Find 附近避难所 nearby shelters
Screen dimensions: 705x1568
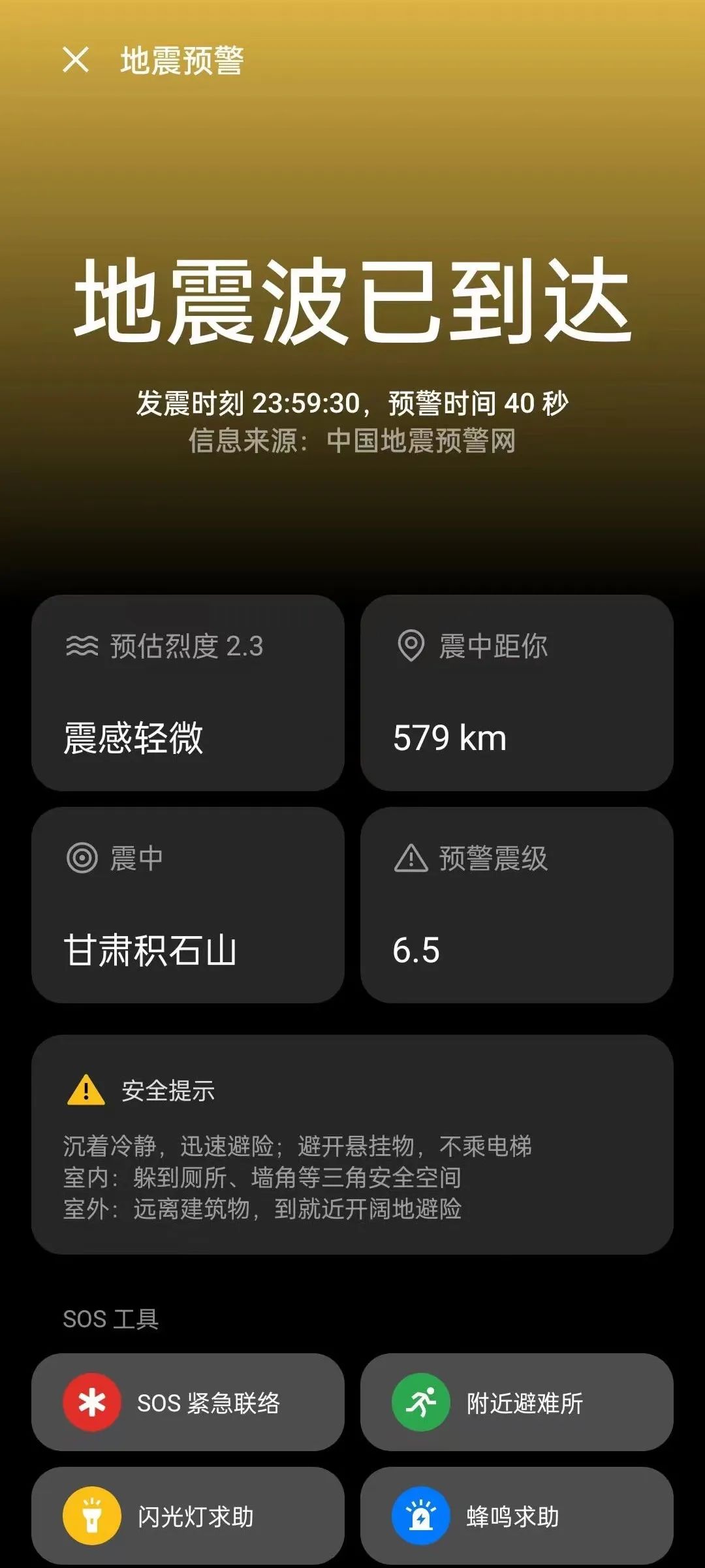pos(516,1402)
